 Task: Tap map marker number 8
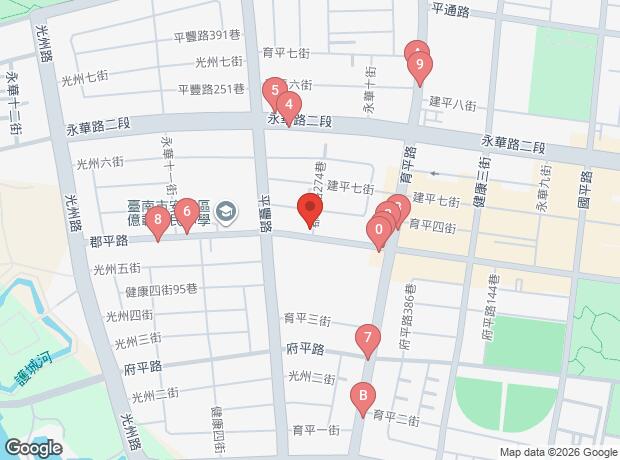(x=158, y=219)
